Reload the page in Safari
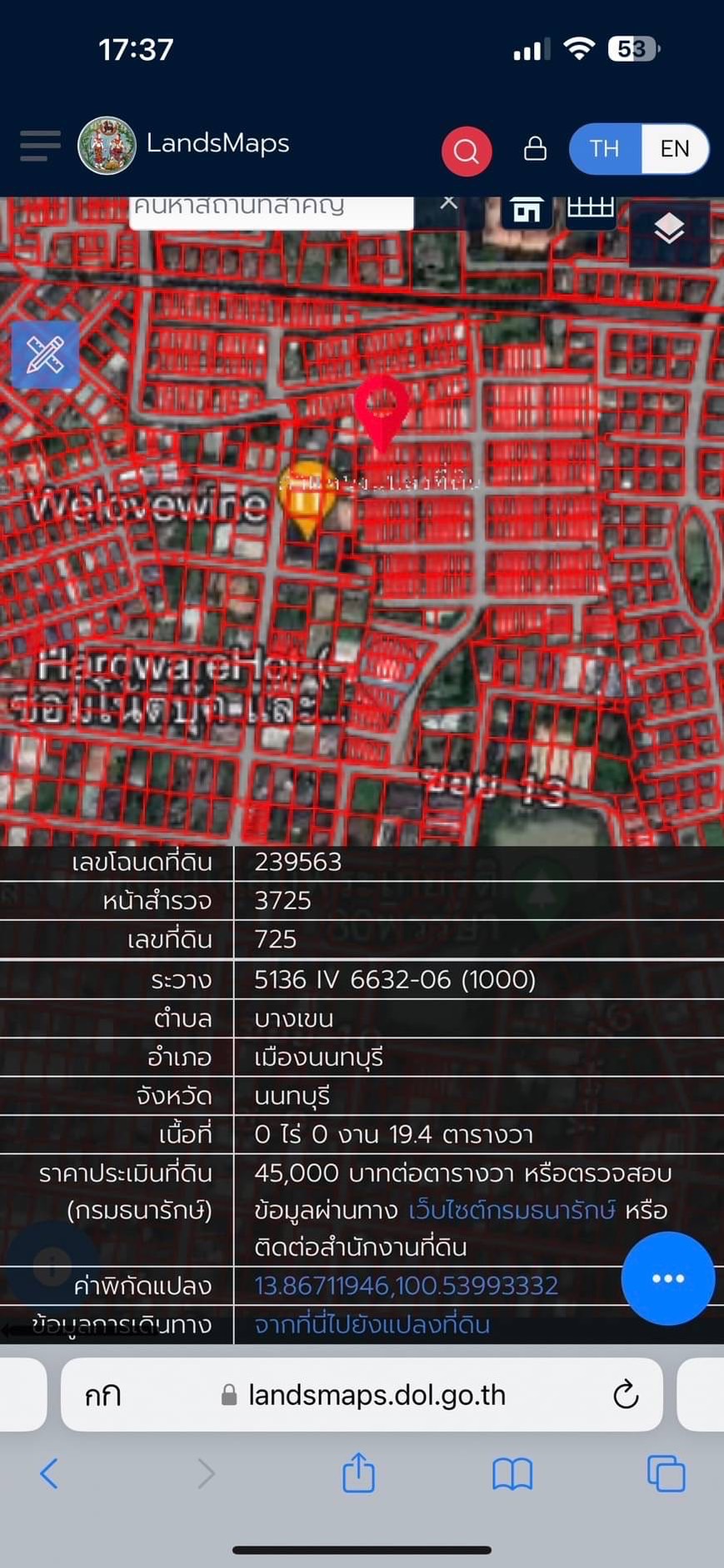Image resolution: width=724 pixels, height=1568 pixels. pyautogui.click(x=626, y=1395)
